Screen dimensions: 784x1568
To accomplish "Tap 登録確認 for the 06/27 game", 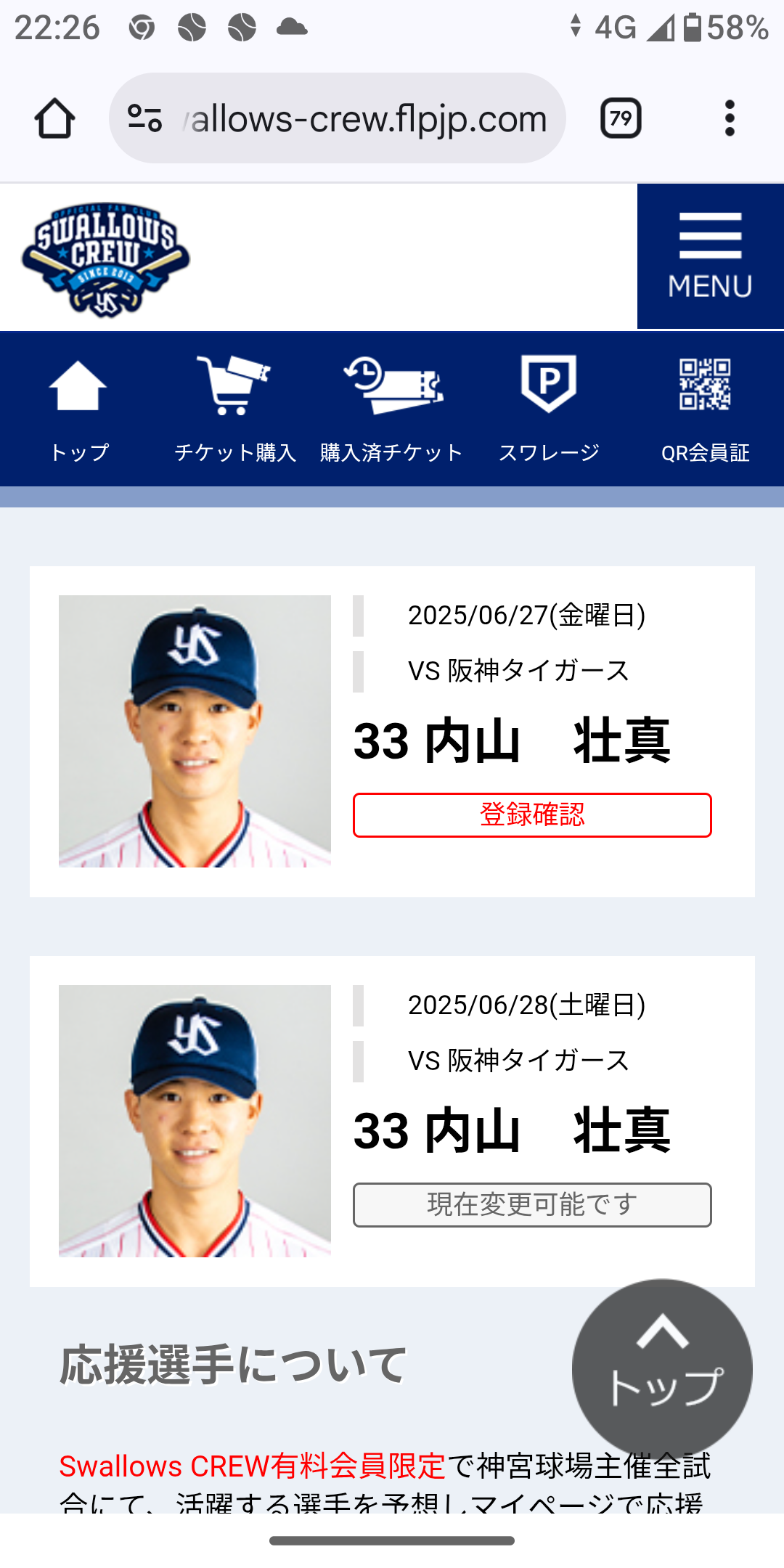I will coord(532,815).
